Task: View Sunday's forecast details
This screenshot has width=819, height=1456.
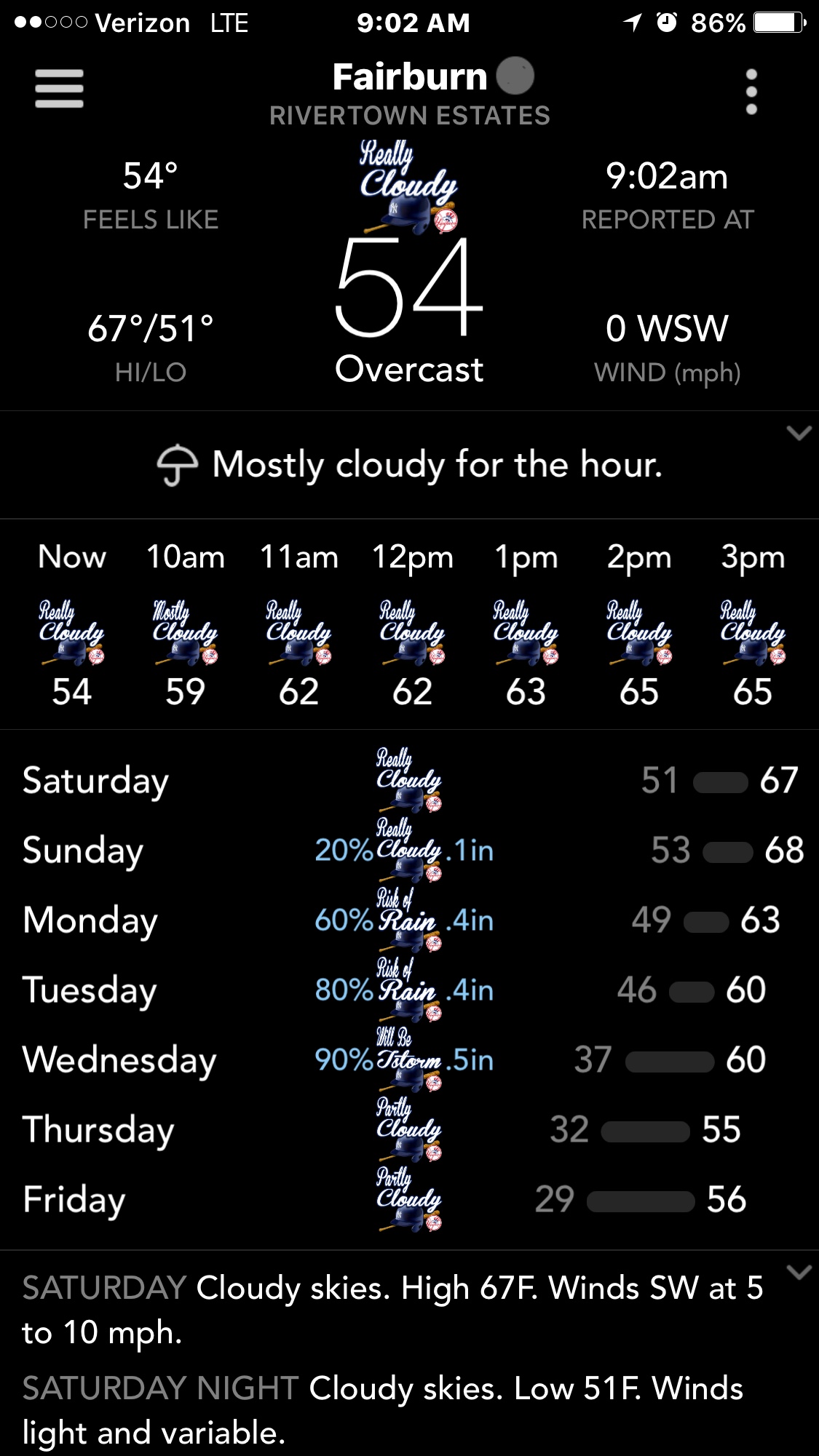Action: (409, 850)
